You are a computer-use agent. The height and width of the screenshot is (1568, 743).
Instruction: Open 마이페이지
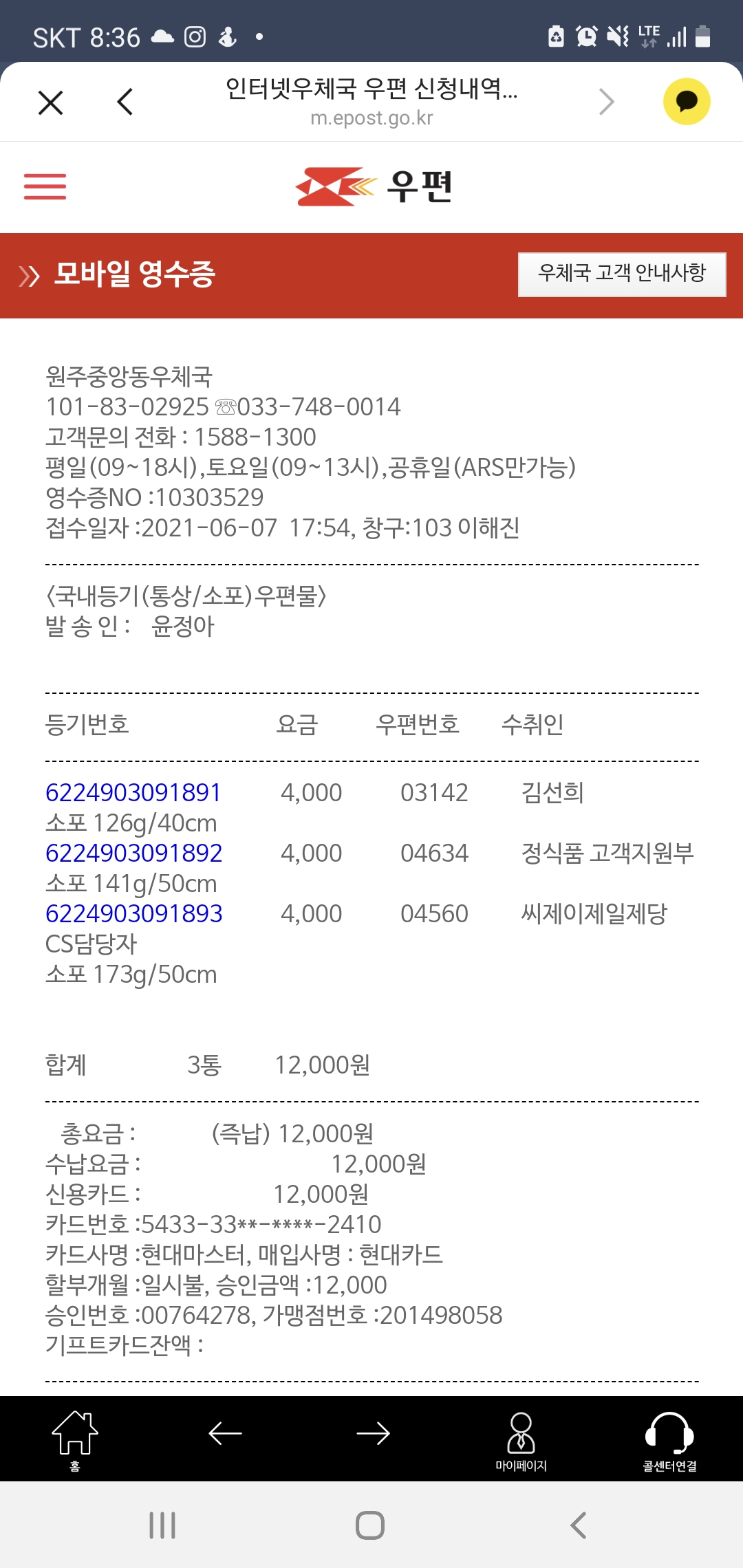pyautogui.click(x=521, y=1439)
